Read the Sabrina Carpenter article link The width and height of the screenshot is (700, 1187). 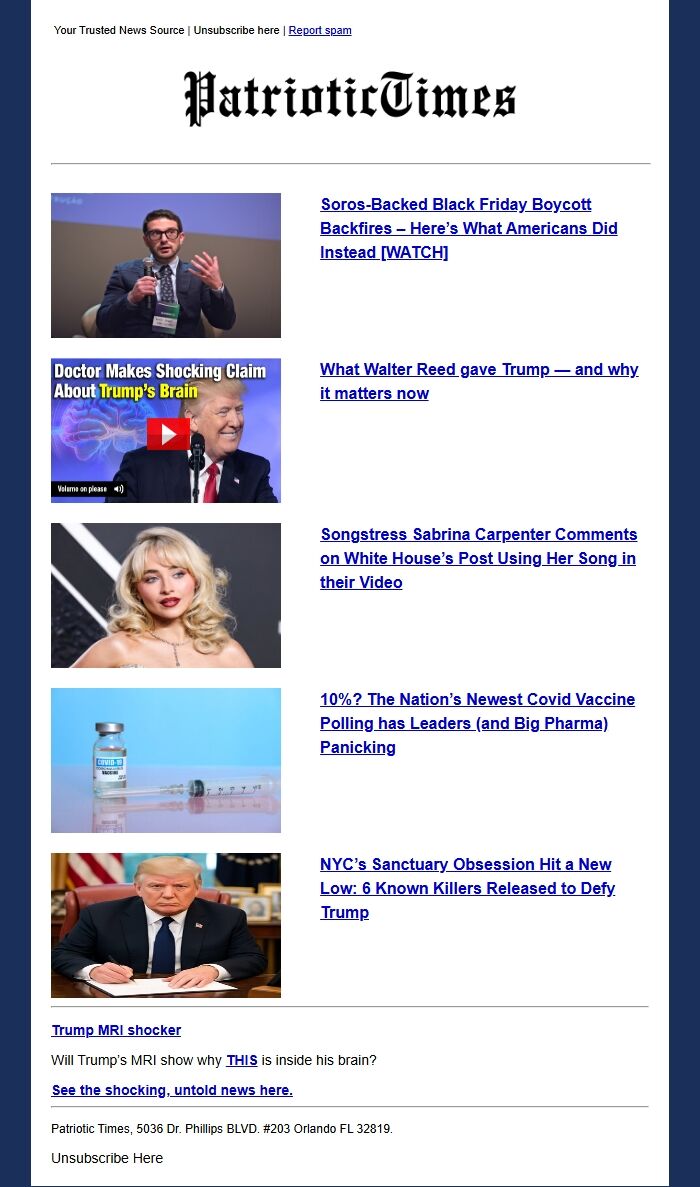click(x=478, y=558)
